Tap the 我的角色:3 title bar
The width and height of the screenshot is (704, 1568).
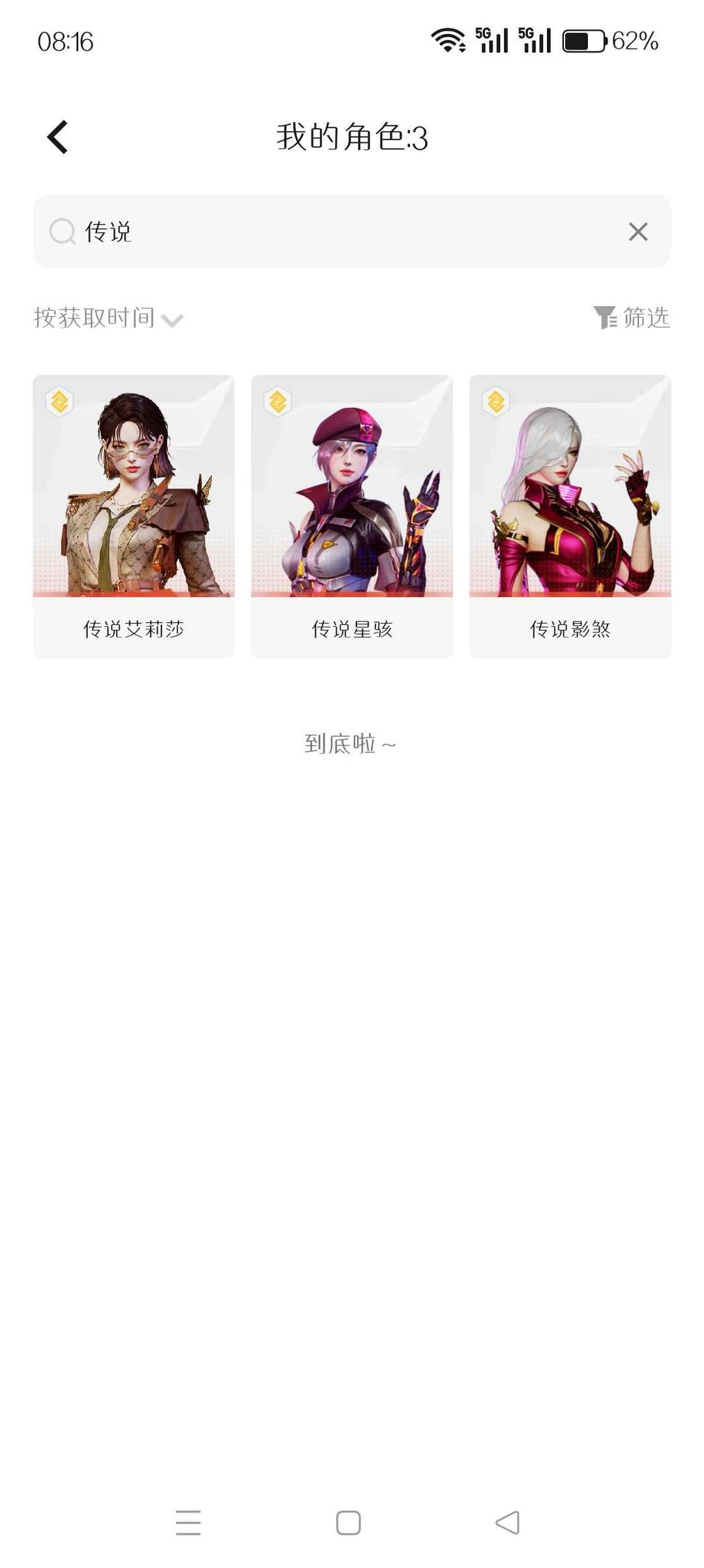point(352,137)
